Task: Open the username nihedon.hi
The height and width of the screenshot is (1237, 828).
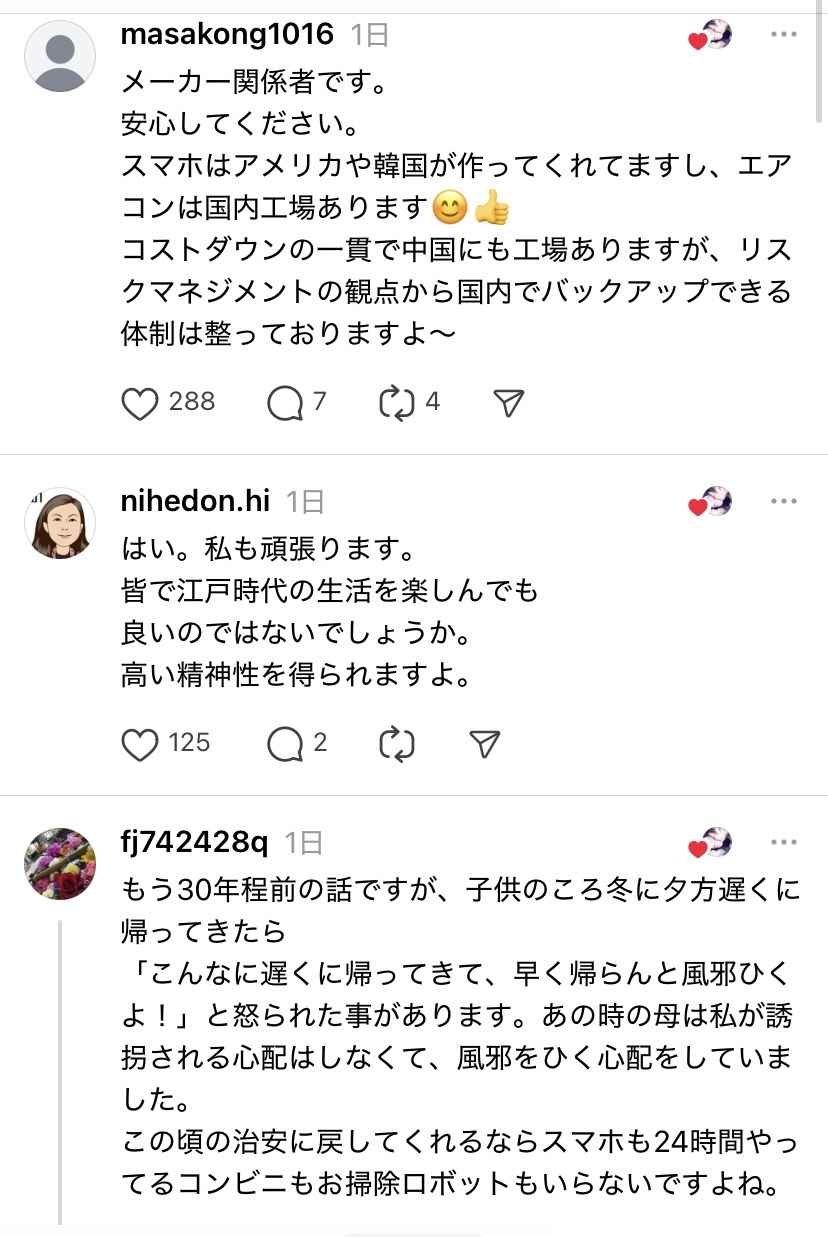Action: [195, 502]
